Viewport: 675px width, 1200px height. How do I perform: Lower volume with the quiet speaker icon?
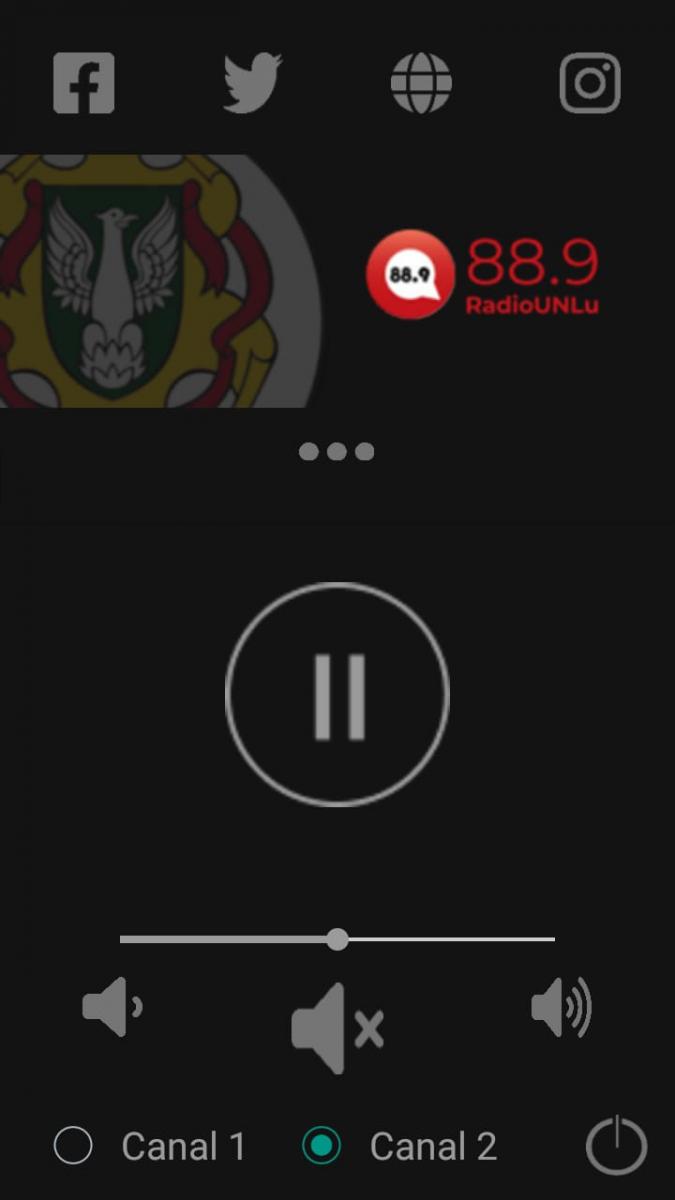click(111, 1006)
